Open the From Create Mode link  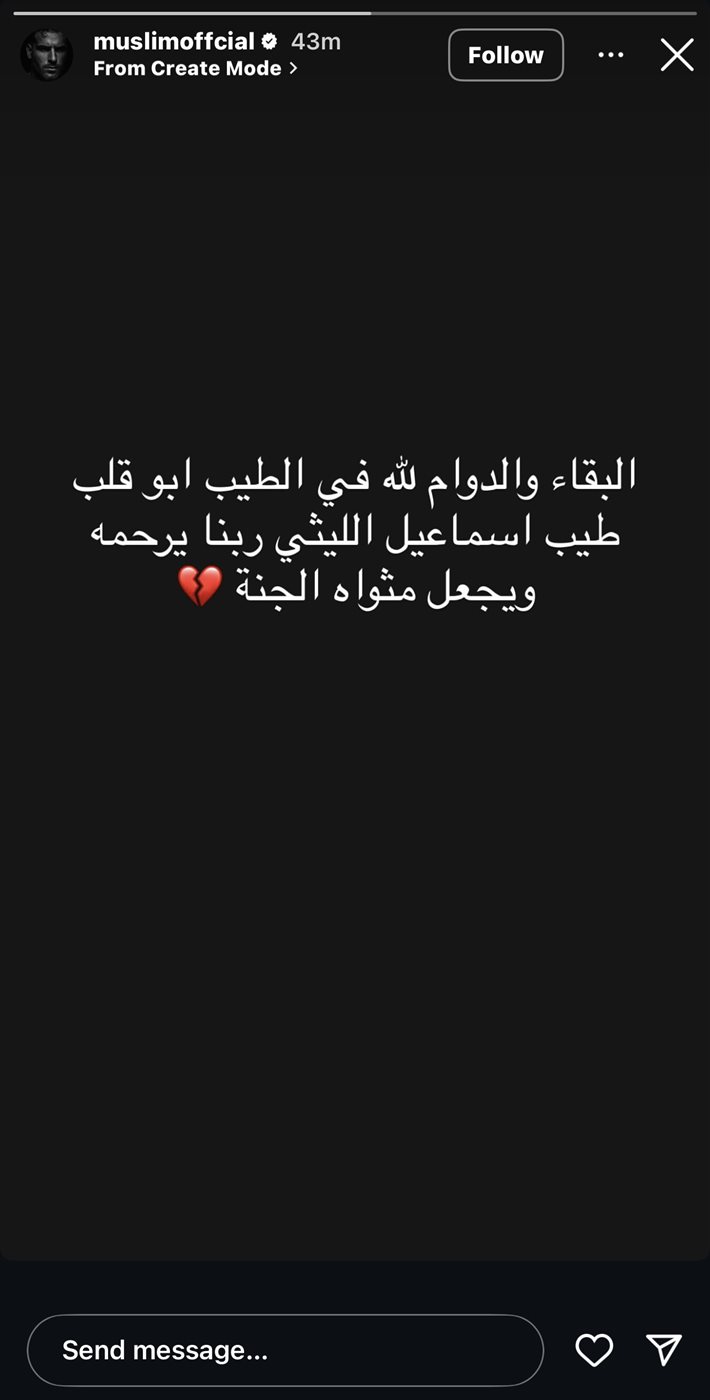point(195,68)
